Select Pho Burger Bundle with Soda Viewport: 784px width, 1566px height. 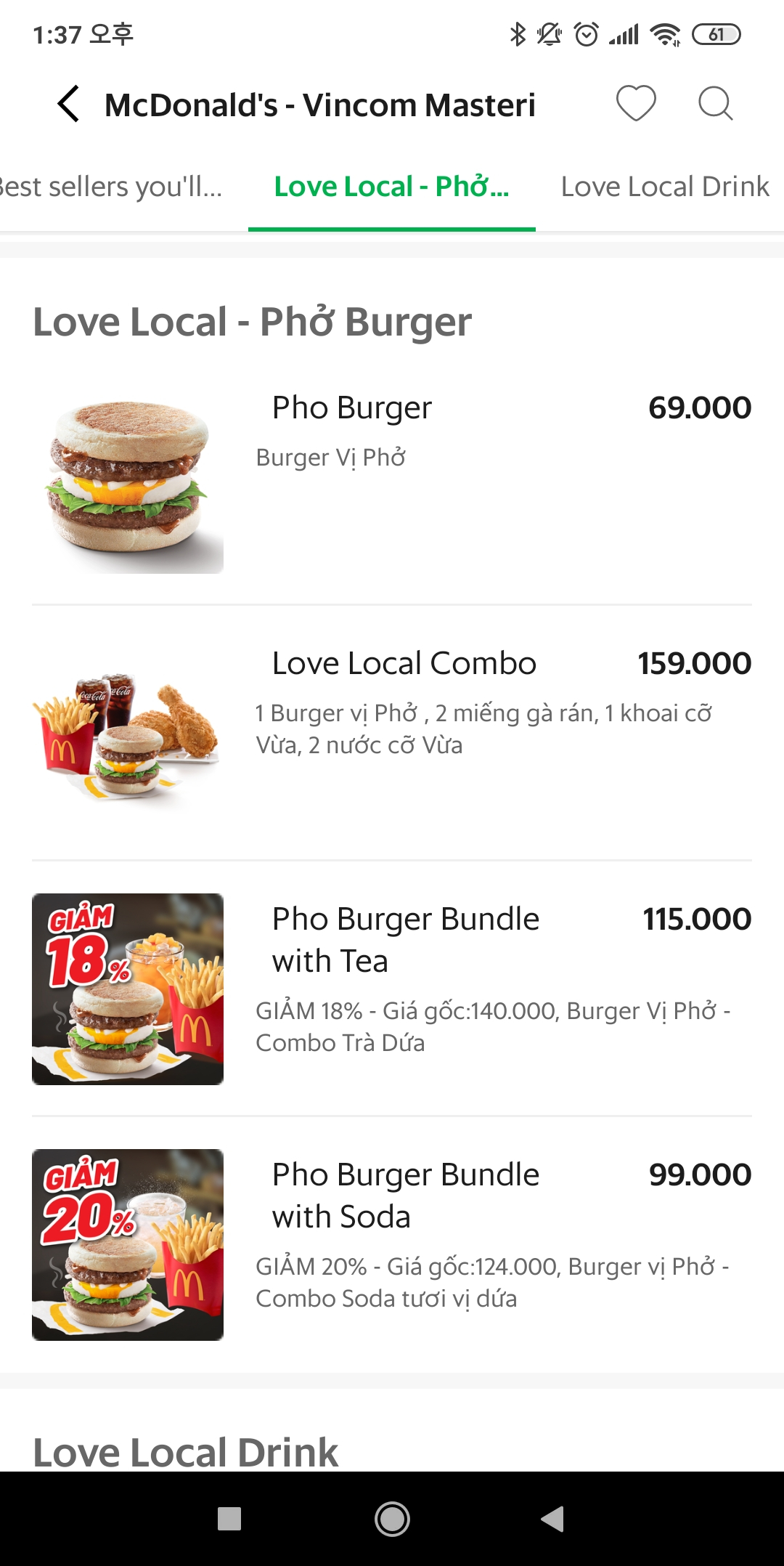click(392, 1244)
